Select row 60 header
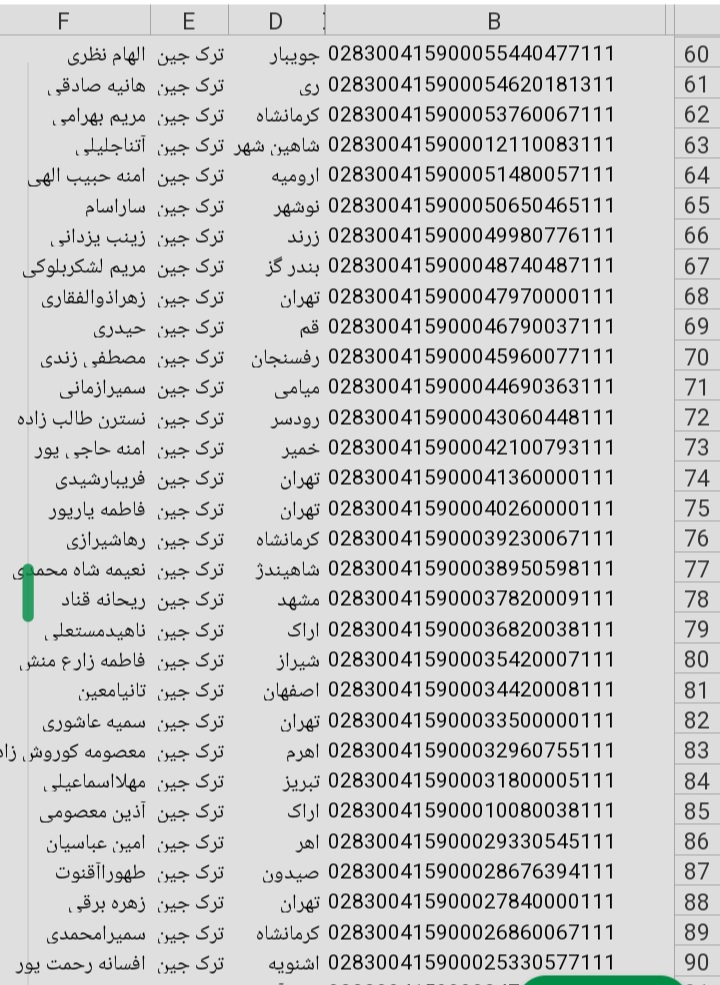The image size is (720, 985). coord(696,54)
